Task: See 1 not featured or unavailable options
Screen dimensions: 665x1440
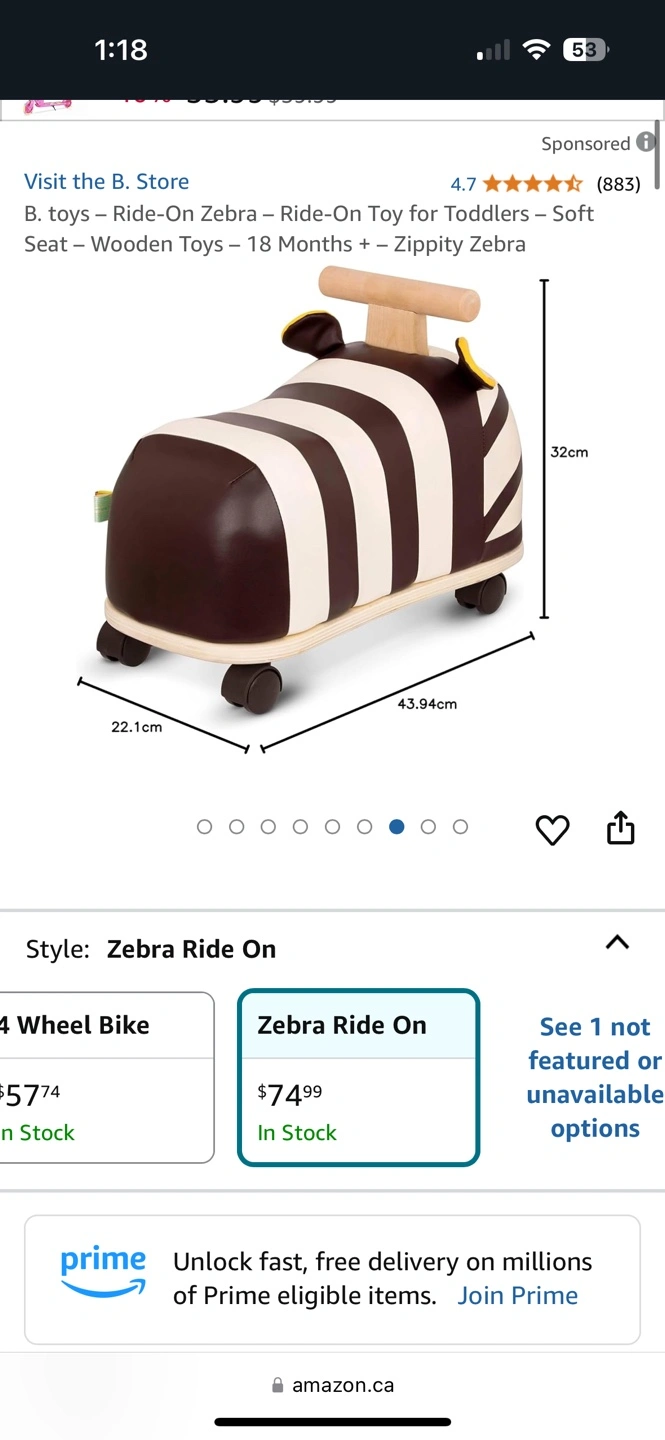Action: click(595, 1078)
